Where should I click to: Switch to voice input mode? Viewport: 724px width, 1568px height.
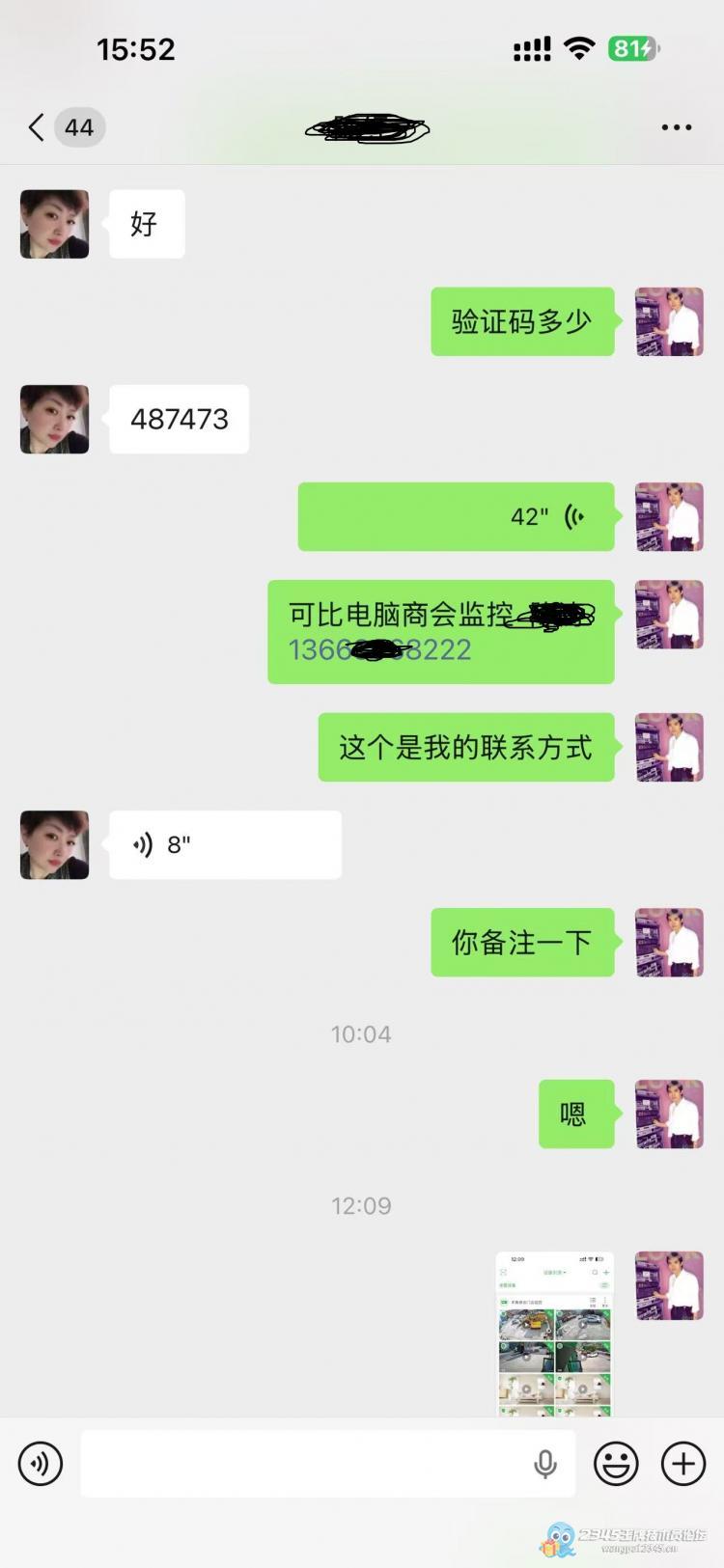click(41, 1464)
